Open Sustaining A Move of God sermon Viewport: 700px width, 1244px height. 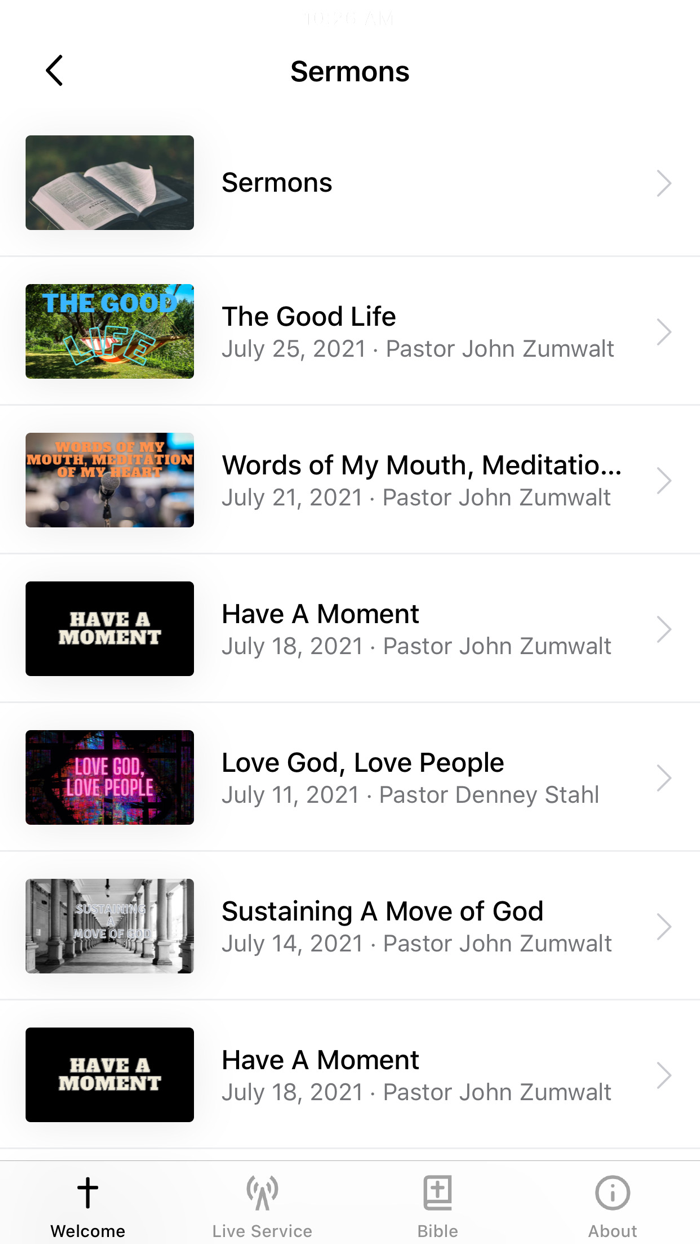[x=350, y=926]
